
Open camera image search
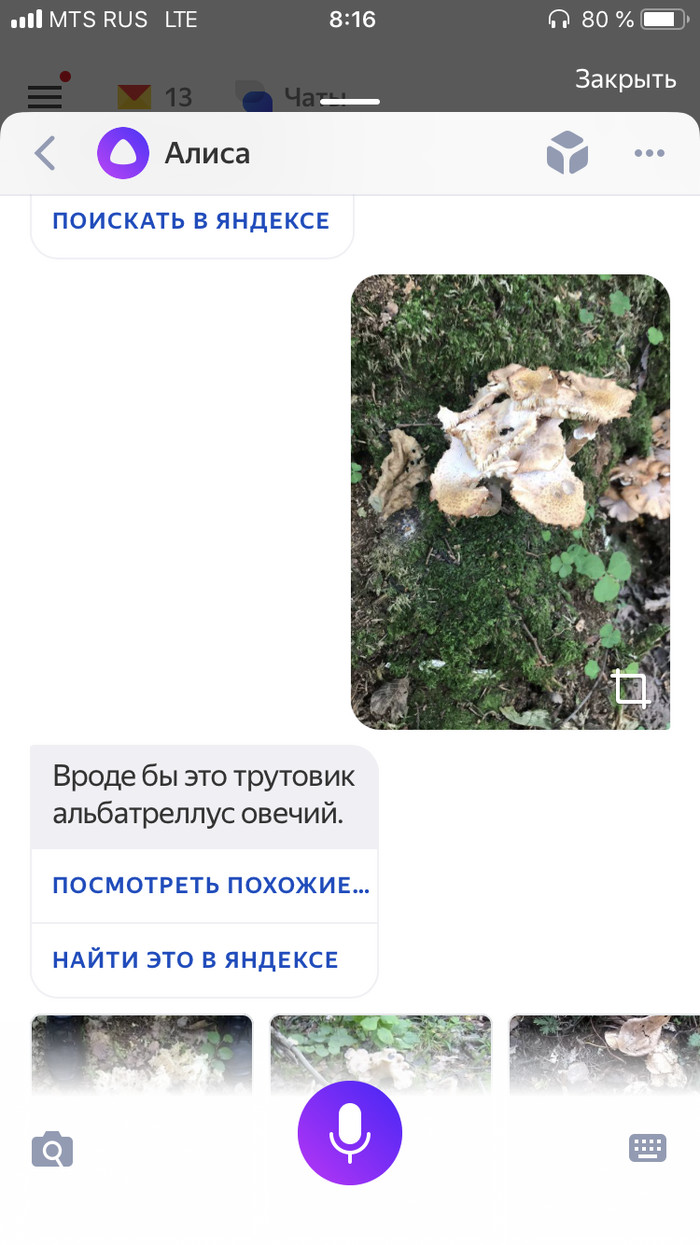52,1150
